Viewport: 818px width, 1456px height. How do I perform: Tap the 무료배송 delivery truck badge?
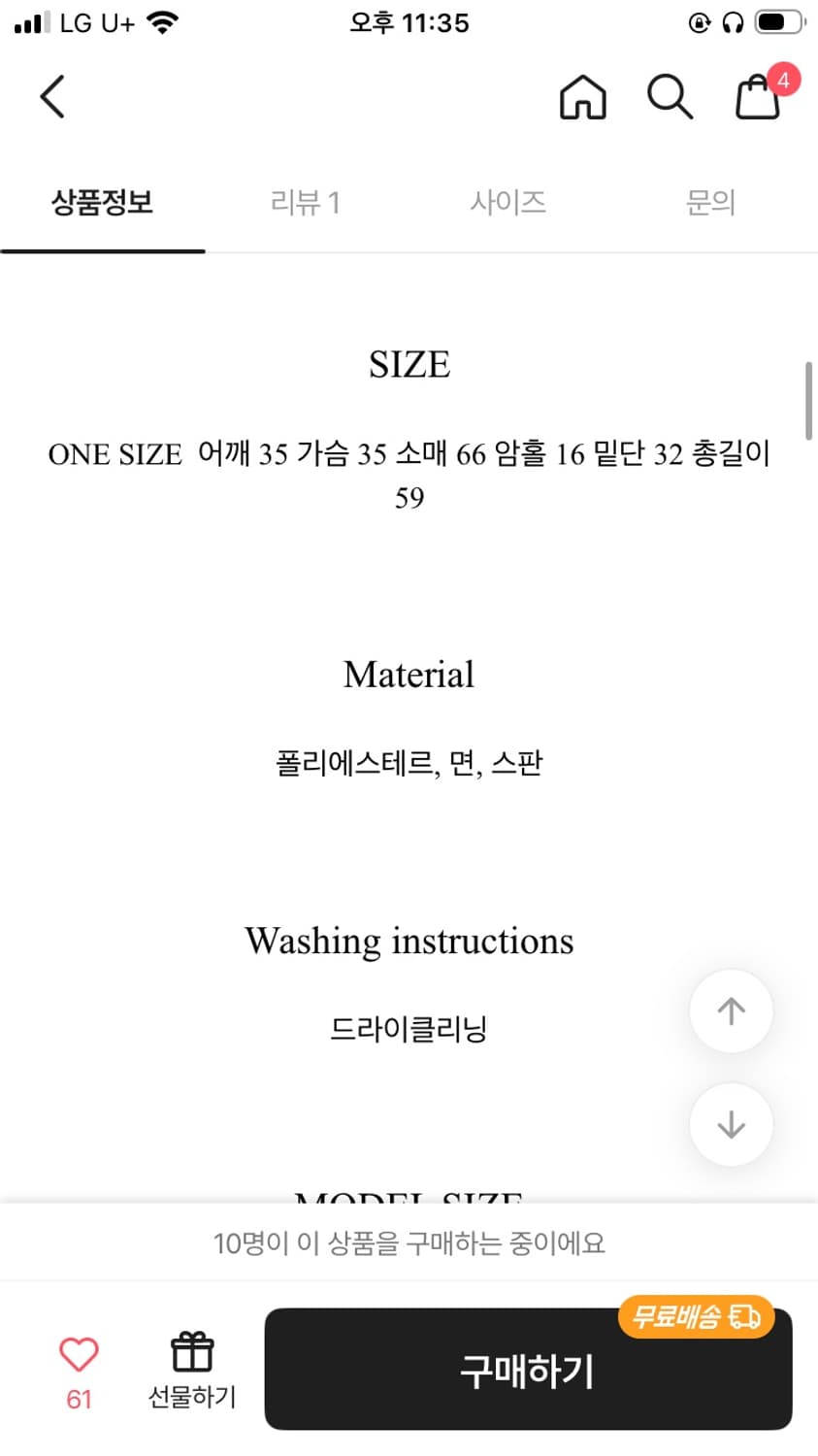(x=697, y=1317)
